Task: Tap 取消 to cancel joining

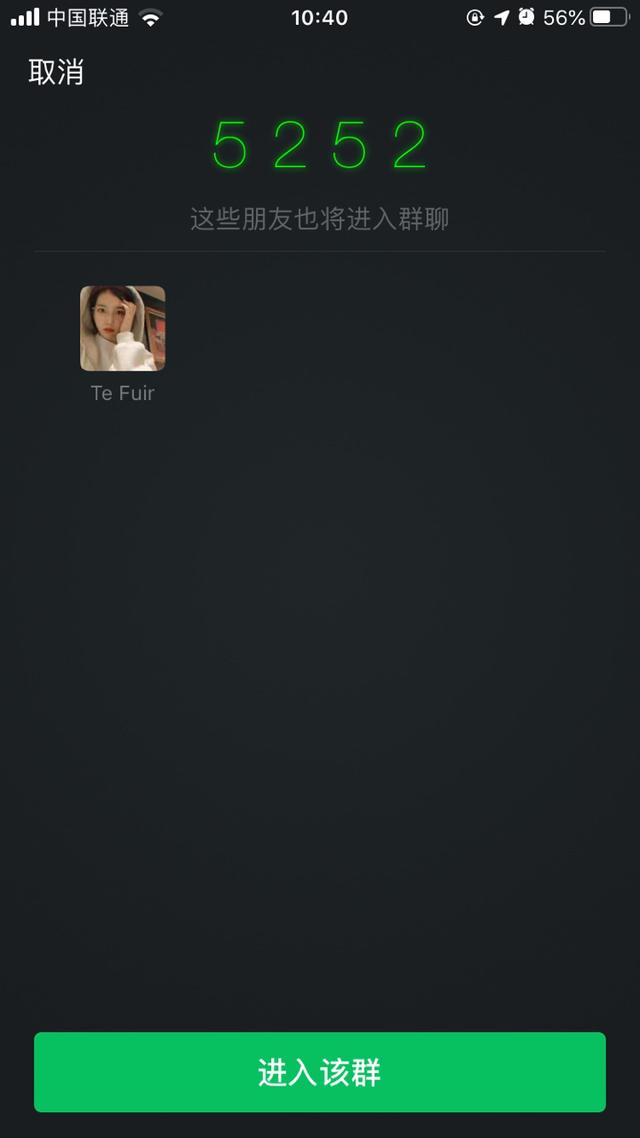Action: pos(56,72)
